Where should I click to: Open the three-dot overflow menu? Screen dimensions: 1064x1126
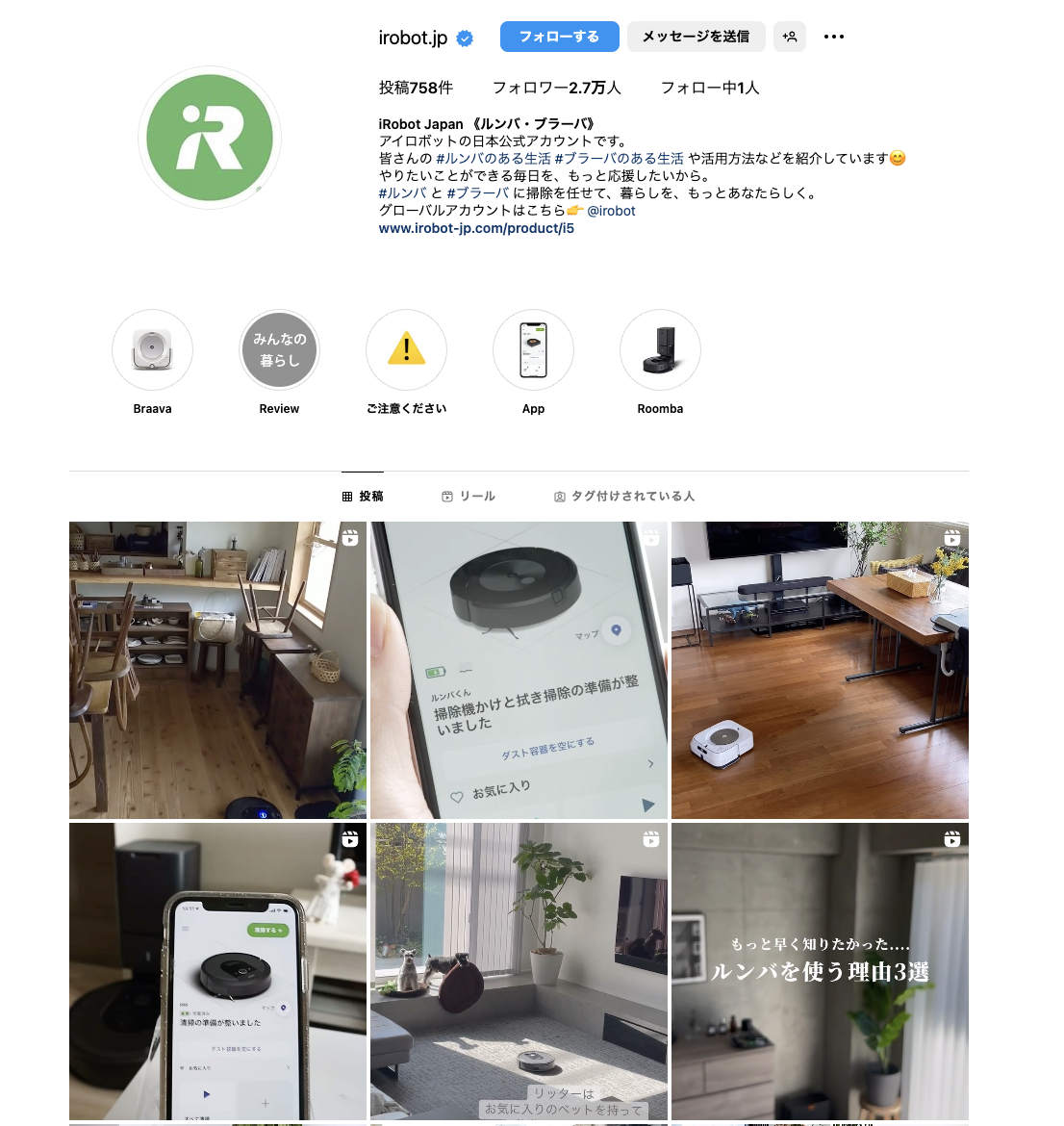(x=834, y=37)
